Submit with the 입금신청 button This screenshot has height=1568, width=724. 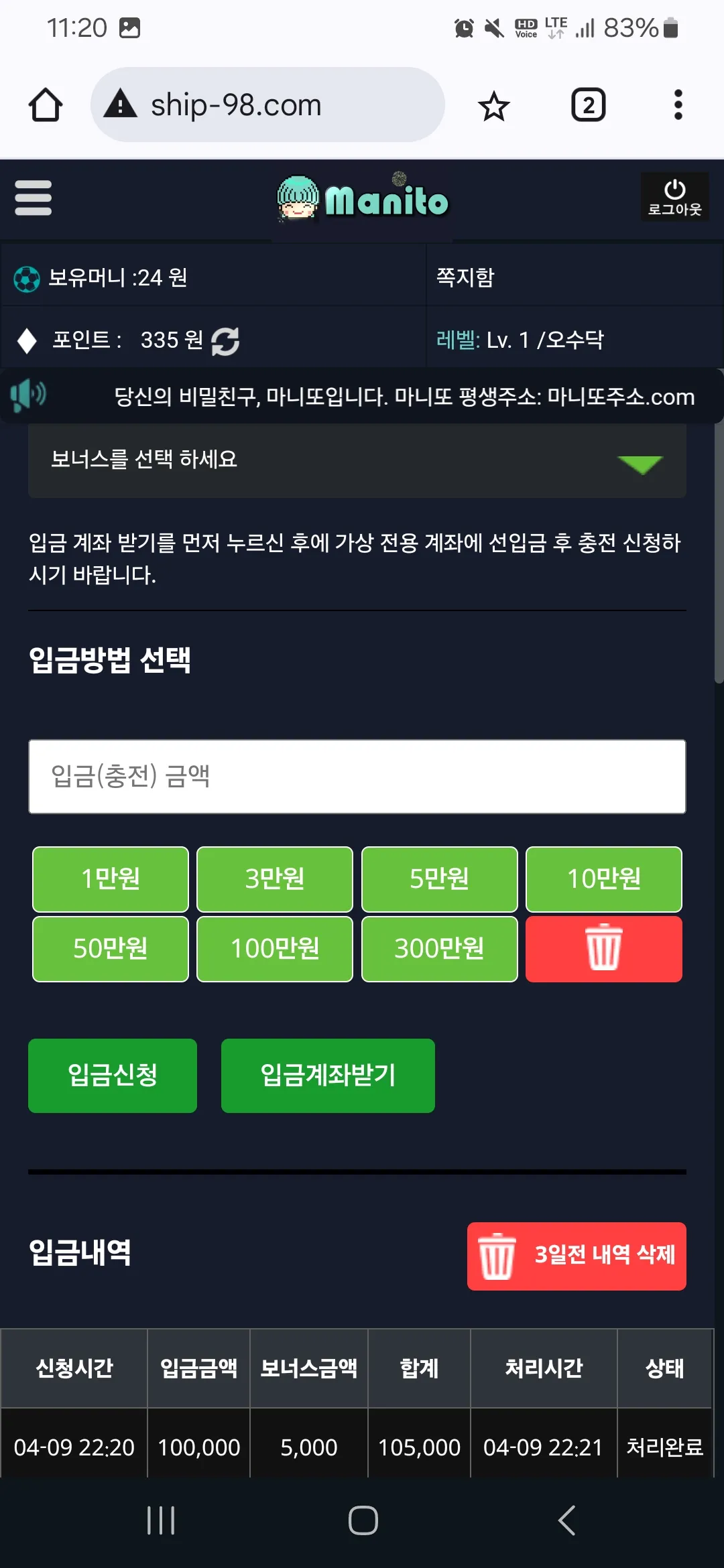click(x=113, y=1075)
